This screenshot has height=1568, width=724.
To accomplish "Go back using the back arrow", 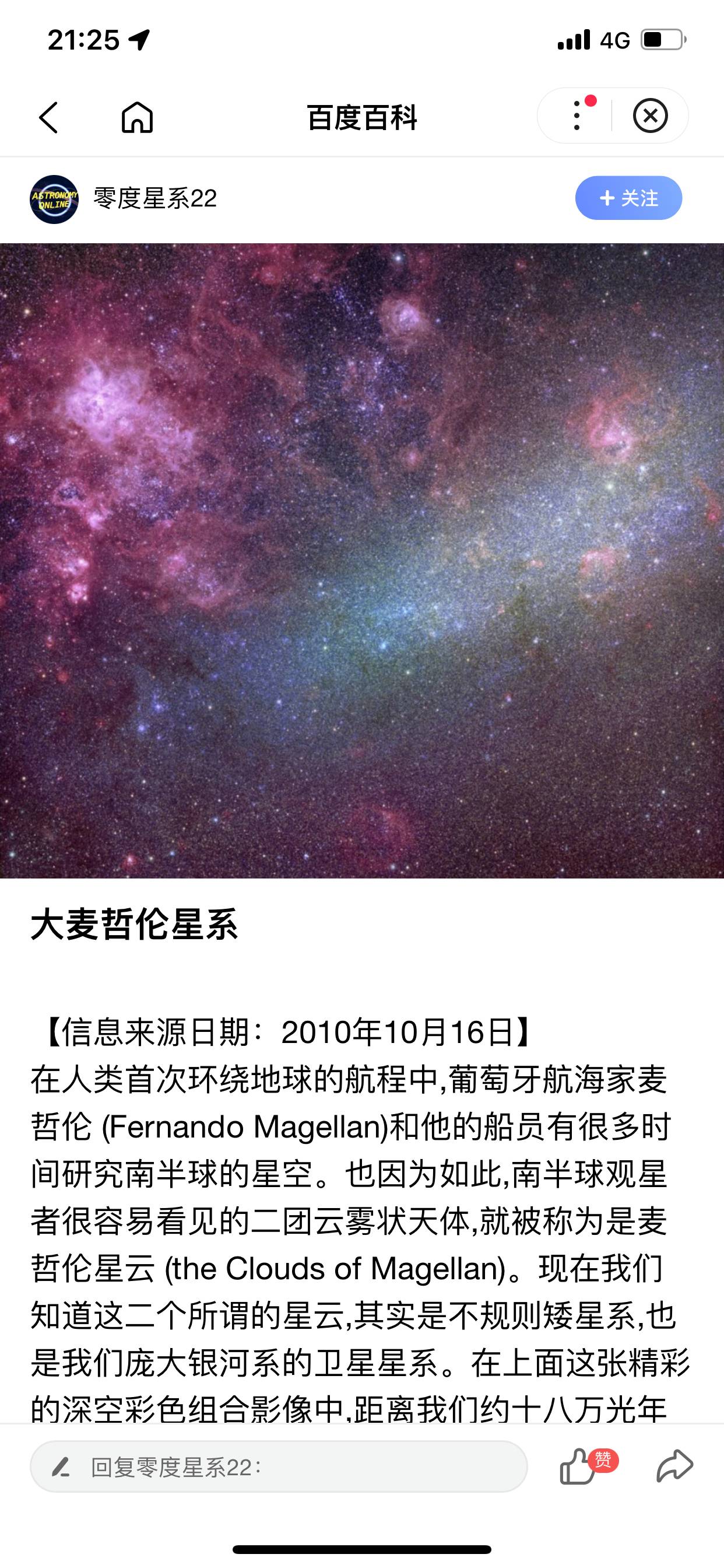I will 48,117.
